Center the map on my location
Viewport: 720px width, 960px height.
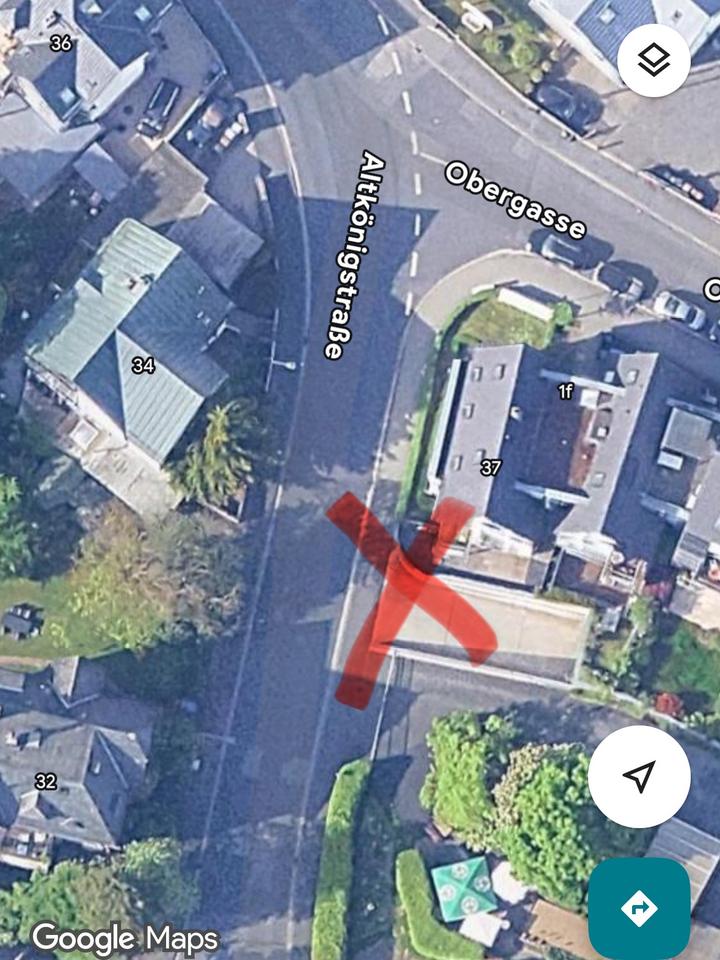click(x=639, y=776)
